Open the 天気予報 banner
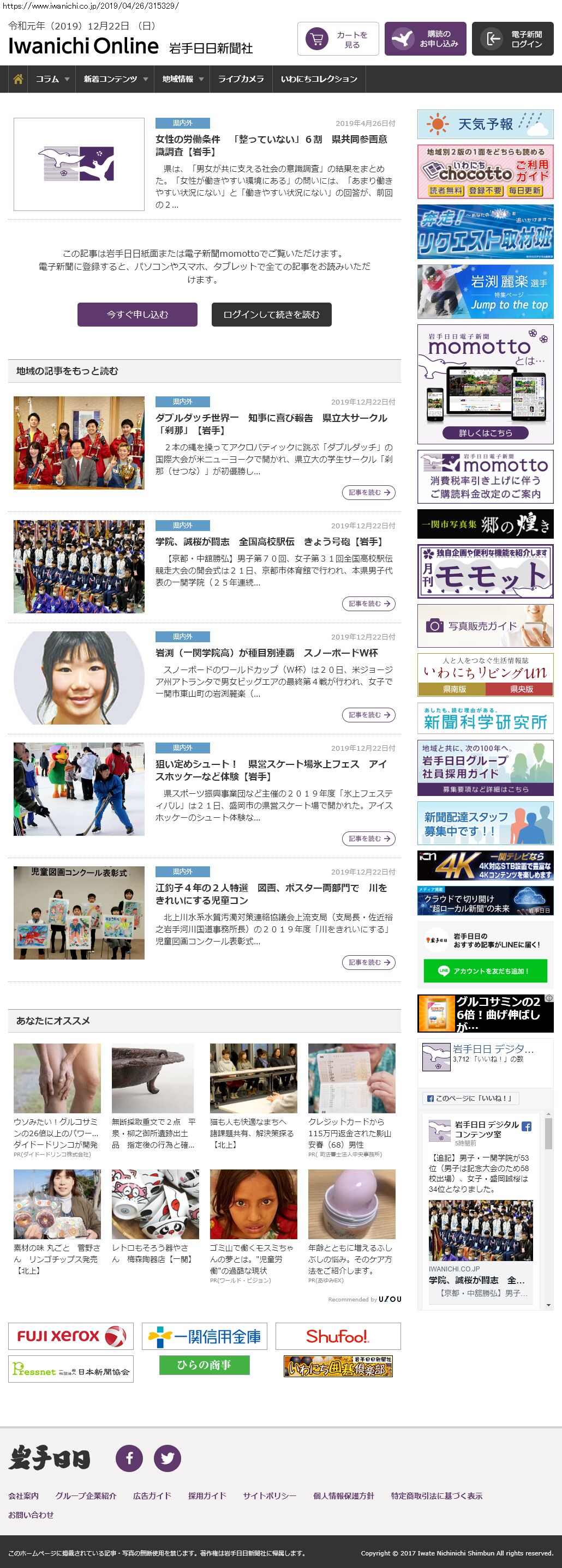The width and height of the screenshot is (562, 1568). (485, 124)
